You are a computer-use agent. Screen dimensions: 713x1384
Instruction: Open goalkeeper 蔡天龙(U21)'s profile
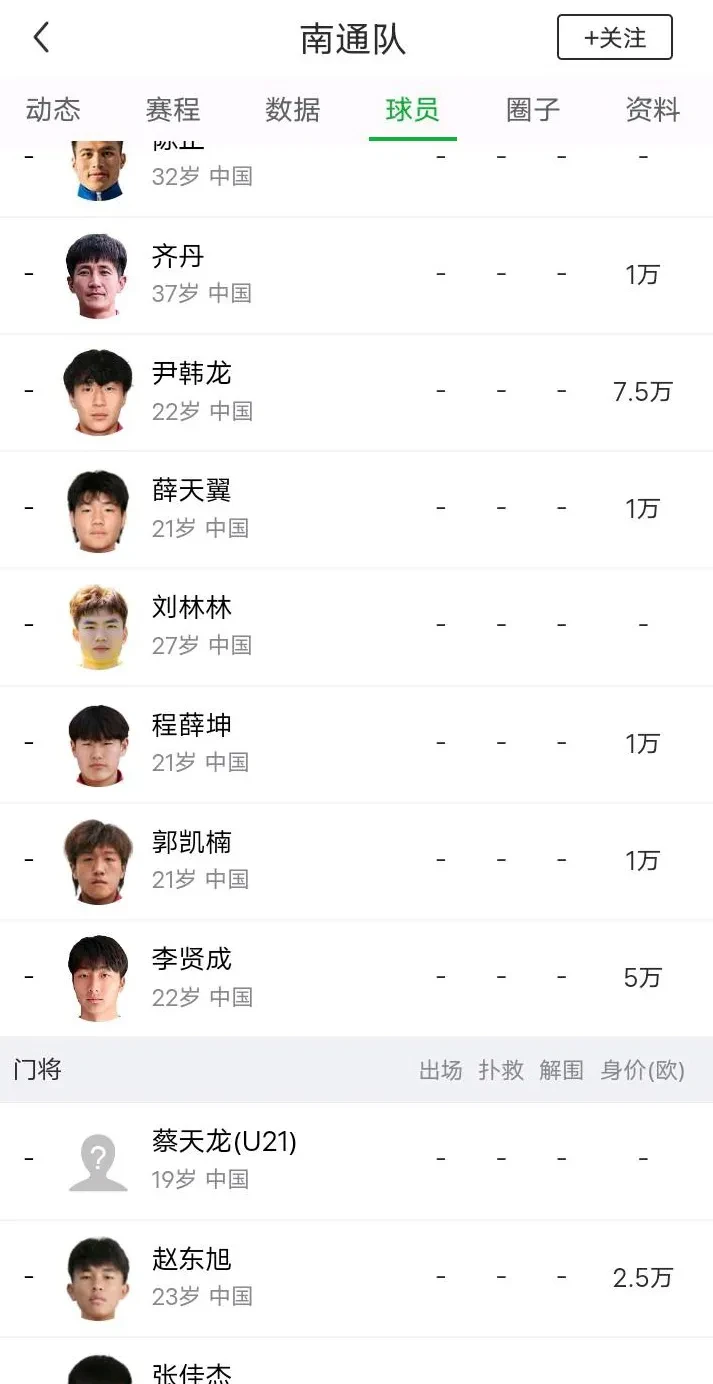[224, 1158]
